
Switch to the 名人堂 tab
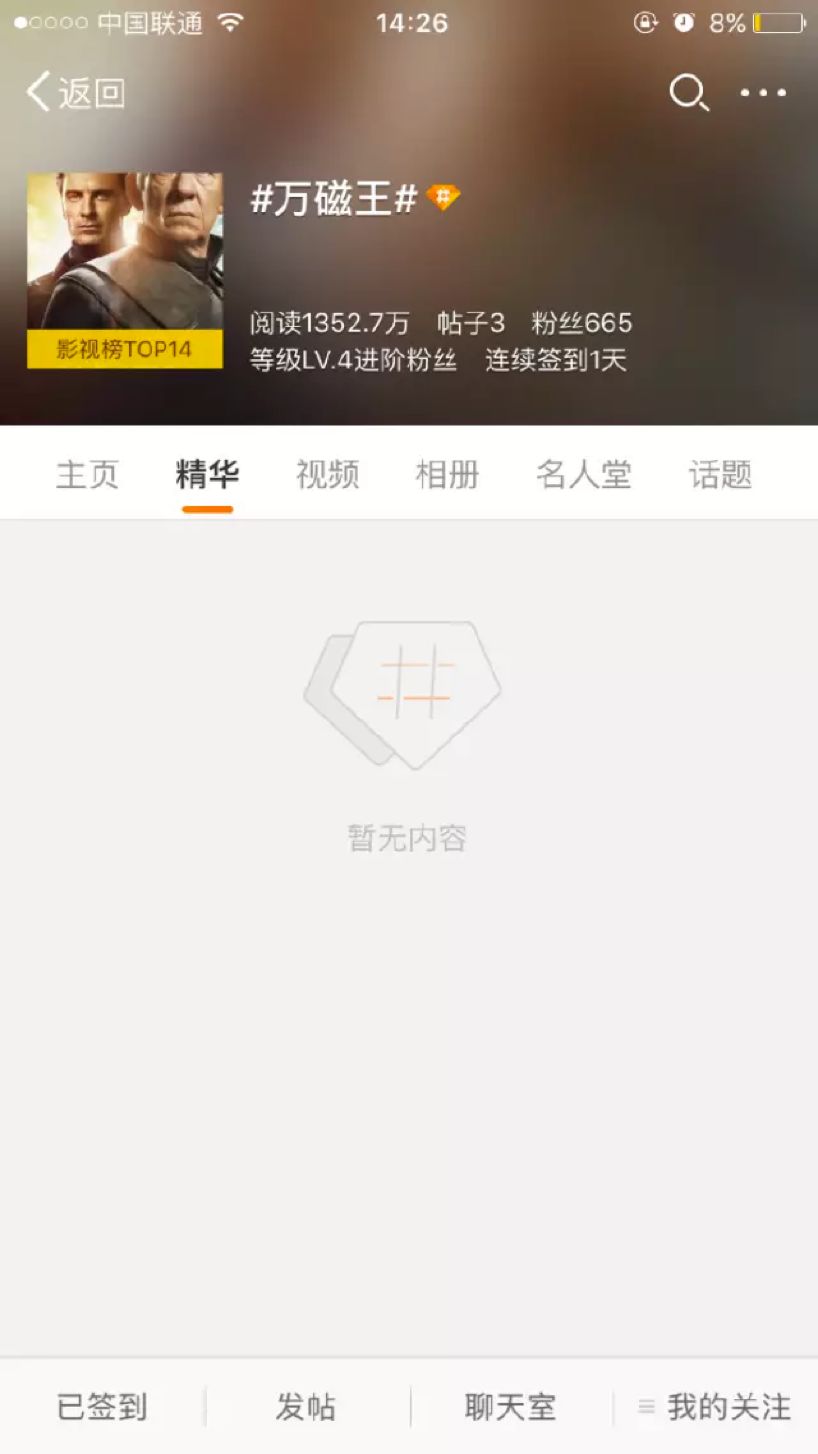coord(583,474)
